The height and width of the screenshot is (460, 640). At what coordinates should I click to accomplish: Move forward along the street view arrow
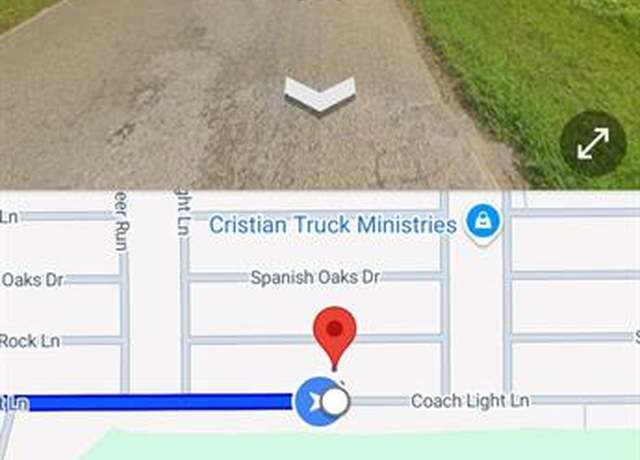click(320, 94)
